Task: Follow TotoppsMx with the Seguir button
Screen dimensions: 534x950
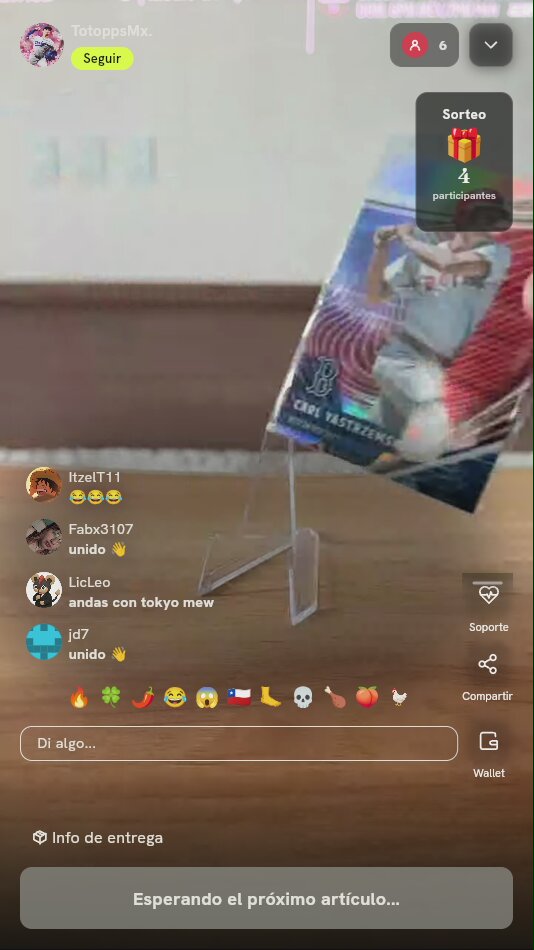Action: pos(102,59)
